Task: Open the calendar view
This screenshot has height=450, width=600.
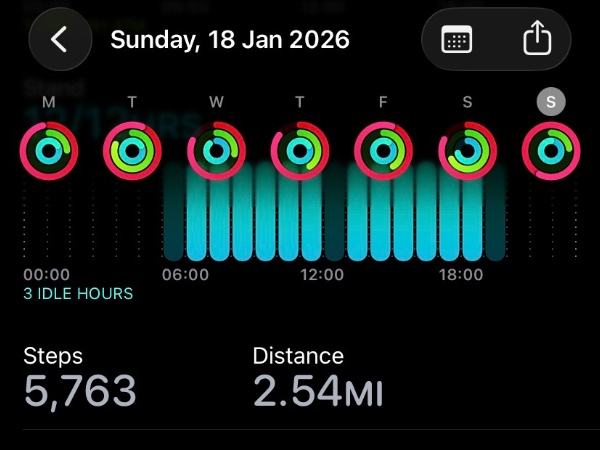Action: [x=457, y=40]
